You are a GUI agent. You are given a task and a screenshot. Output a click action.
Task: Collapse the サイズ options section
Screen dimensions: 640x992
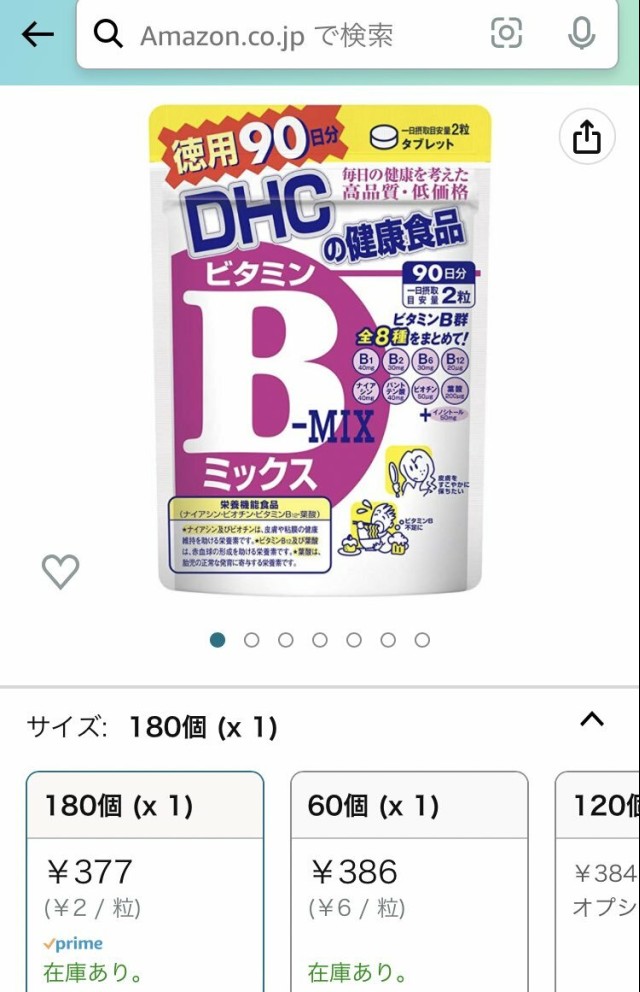pyautogui.click(x=592, y=720)
